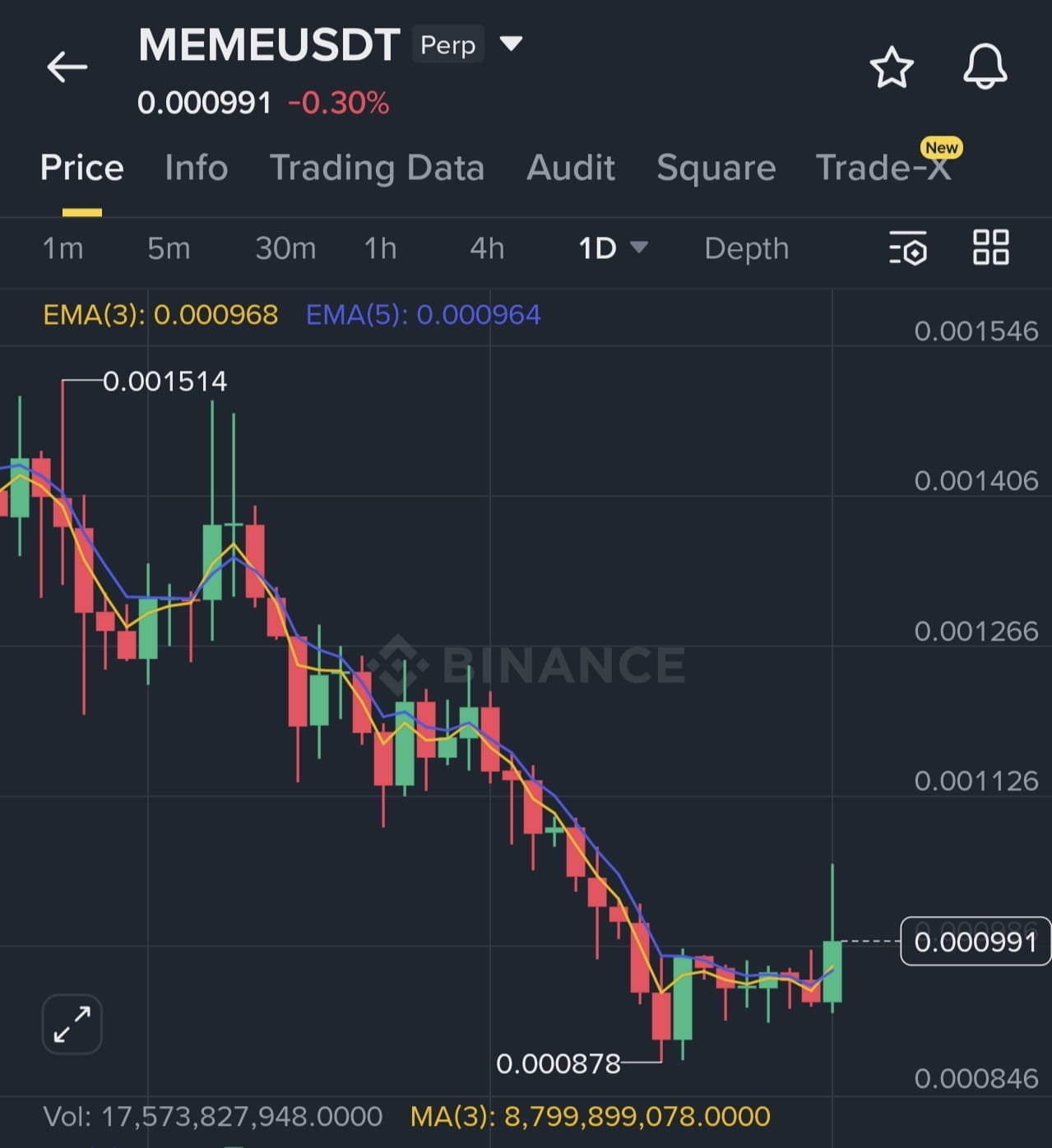Select the 30m chart interval
Image resolution: width=1052 pixels, height=1148 pixels.
coord(285,248)
